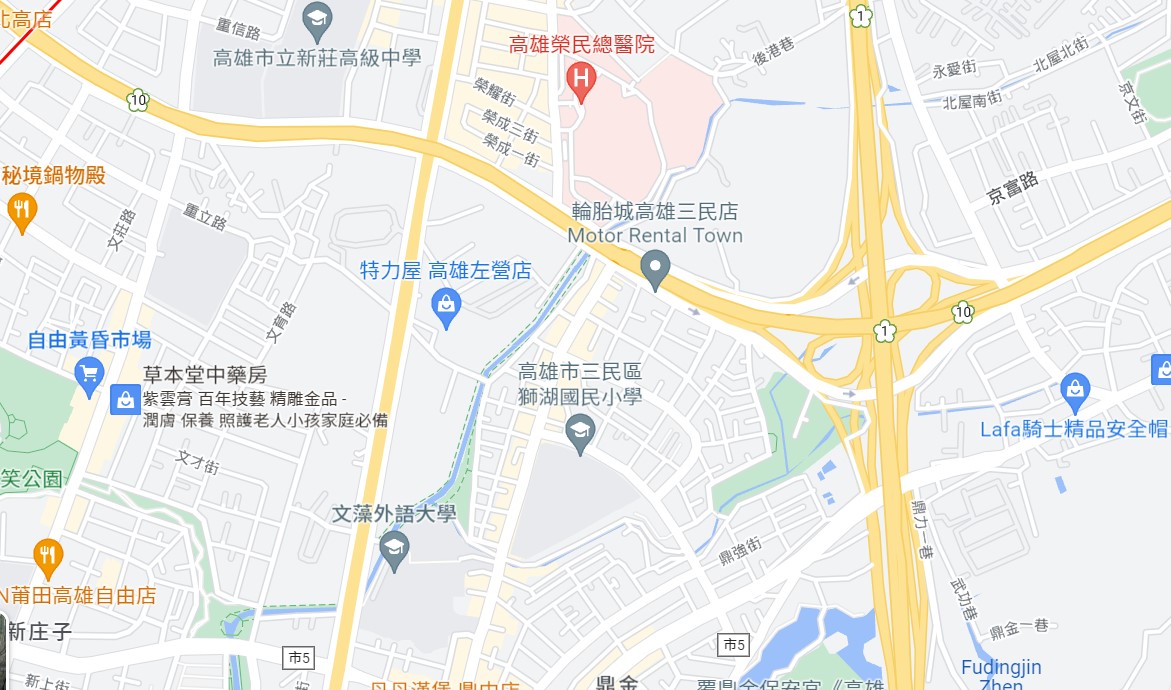Select the 自由黃昏市場 market pin
1171x690 pixels.
point(89,375)
